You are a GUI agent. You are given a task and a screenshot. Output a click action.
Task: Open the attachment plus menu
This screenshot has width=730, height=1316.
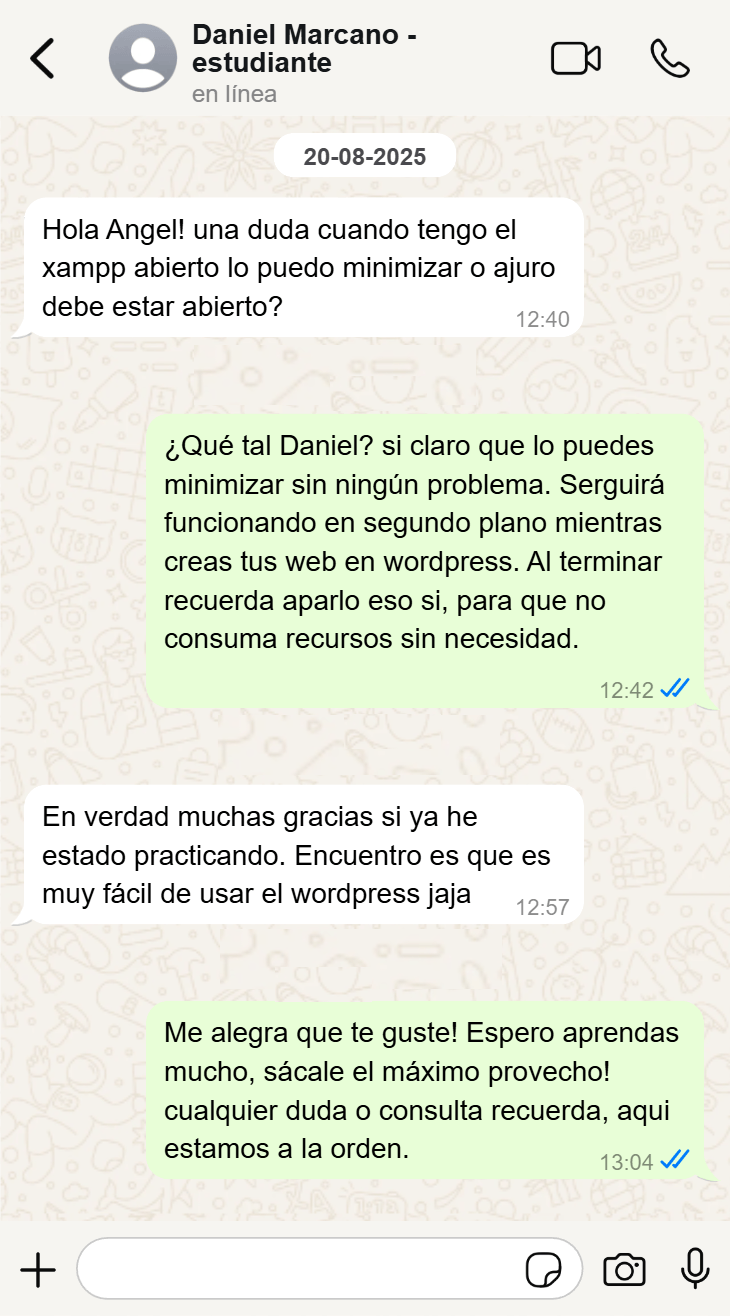38,1271
